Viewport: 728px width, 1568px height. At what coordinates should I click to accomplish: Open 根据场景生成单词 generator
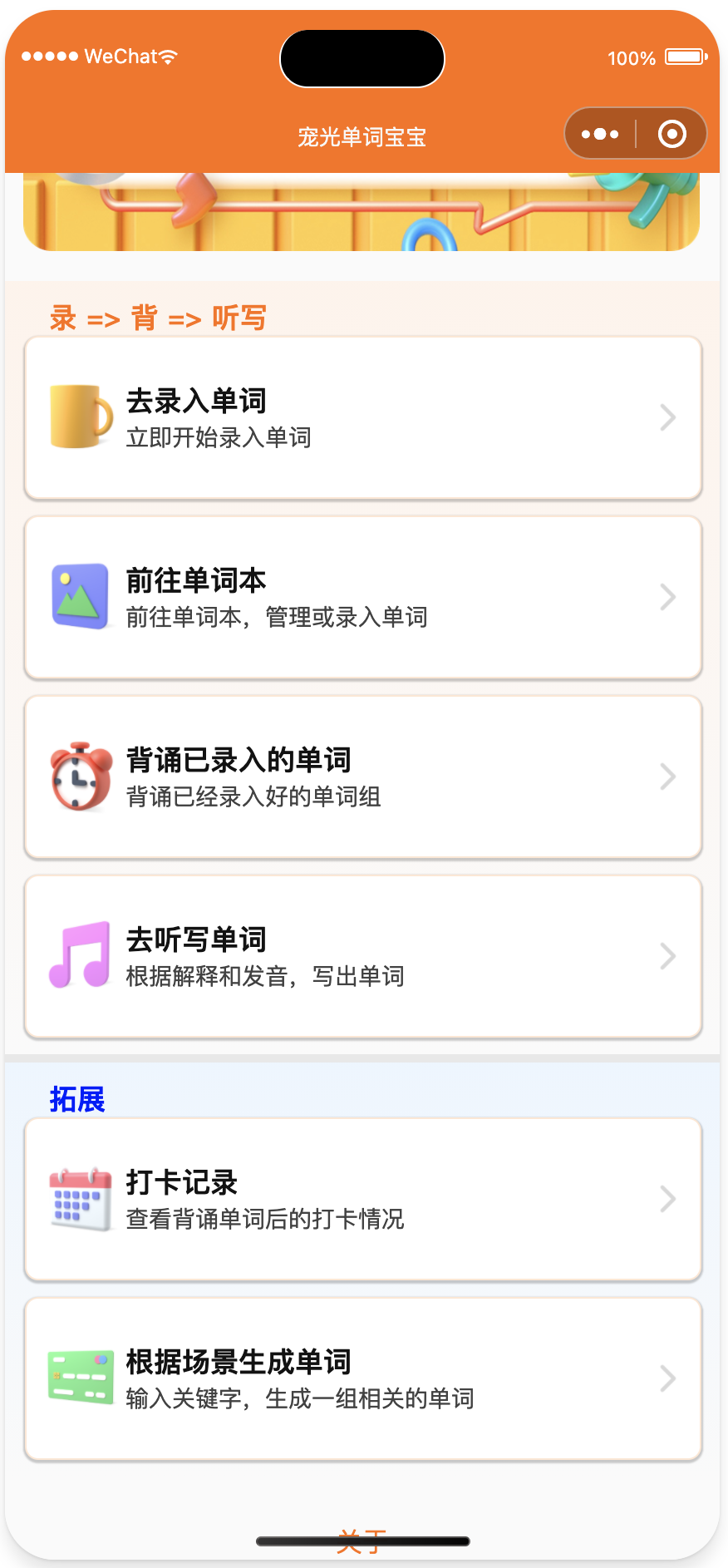point(363,1379)
